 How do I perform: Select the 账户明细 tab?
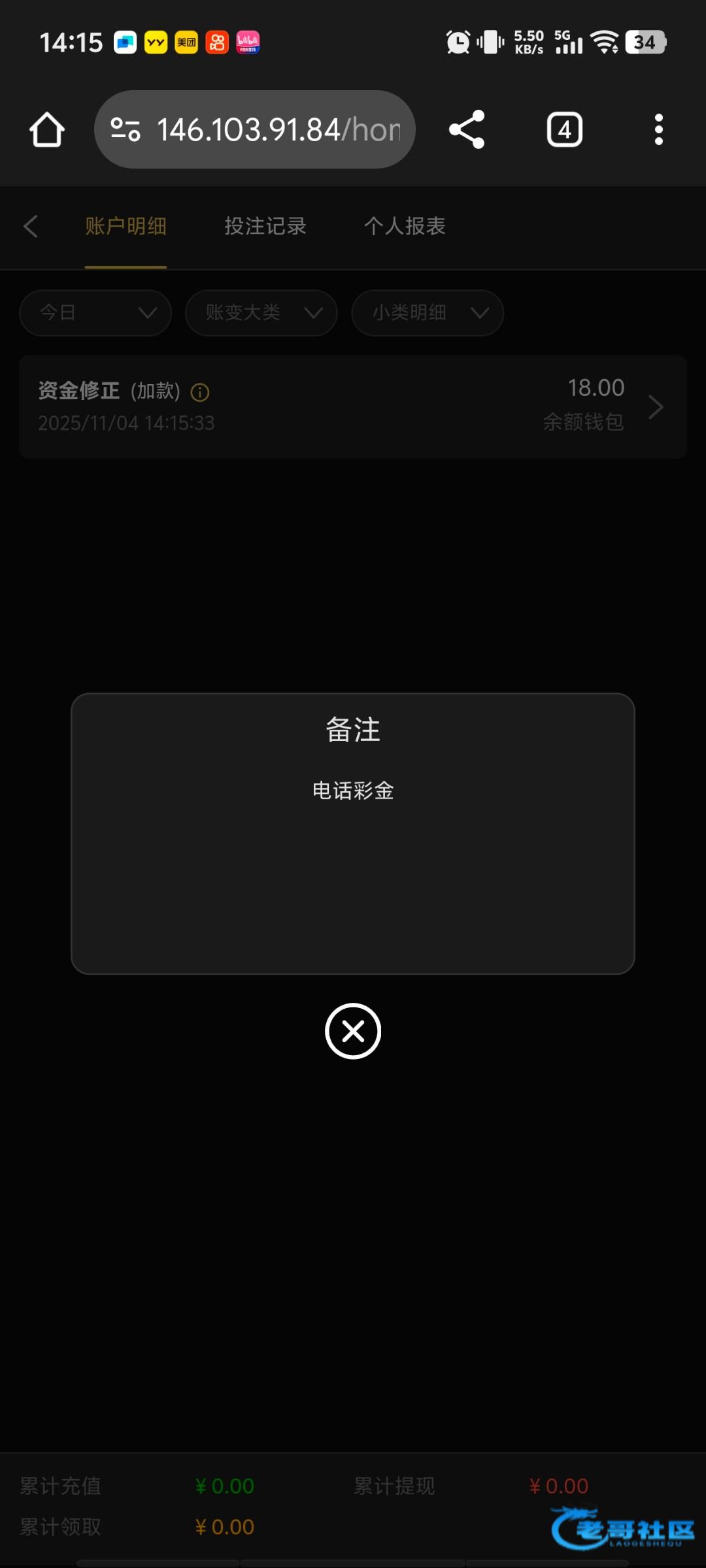click(126, 226)
